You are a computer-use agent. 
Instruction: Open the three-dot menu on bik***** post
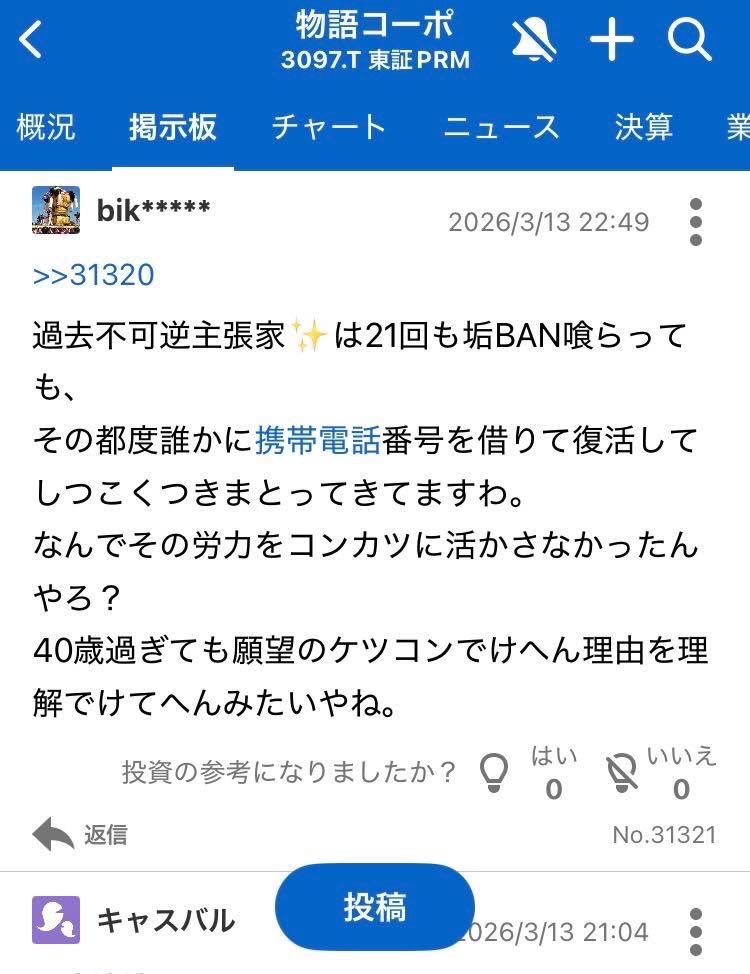point(697,222)
